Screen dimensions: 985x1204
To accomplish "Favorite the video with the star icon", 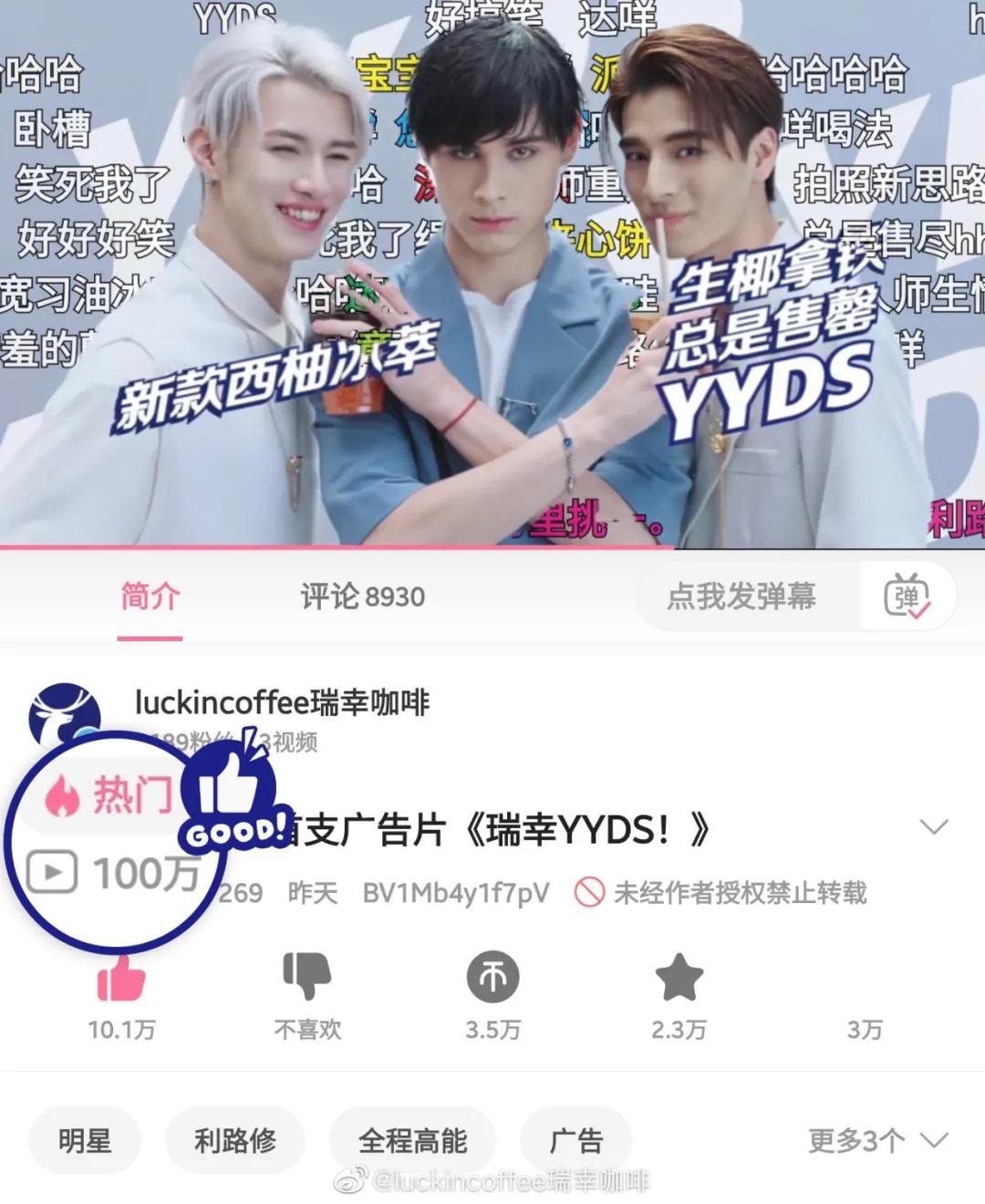I will click(x=679, y=978).
